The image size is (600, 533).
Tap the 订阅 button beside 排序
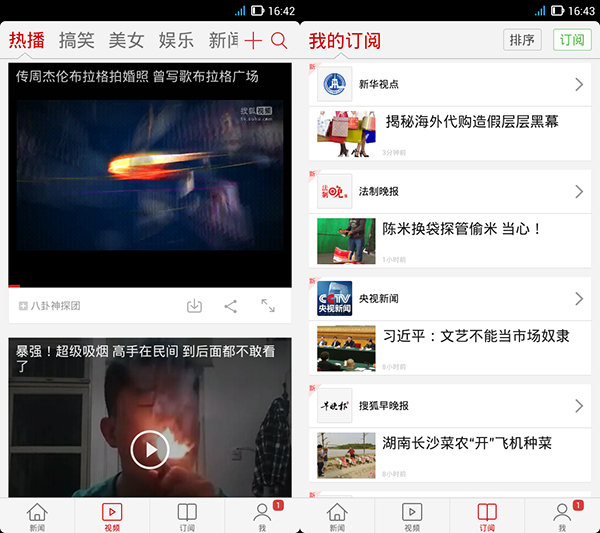tap(572, 41)
